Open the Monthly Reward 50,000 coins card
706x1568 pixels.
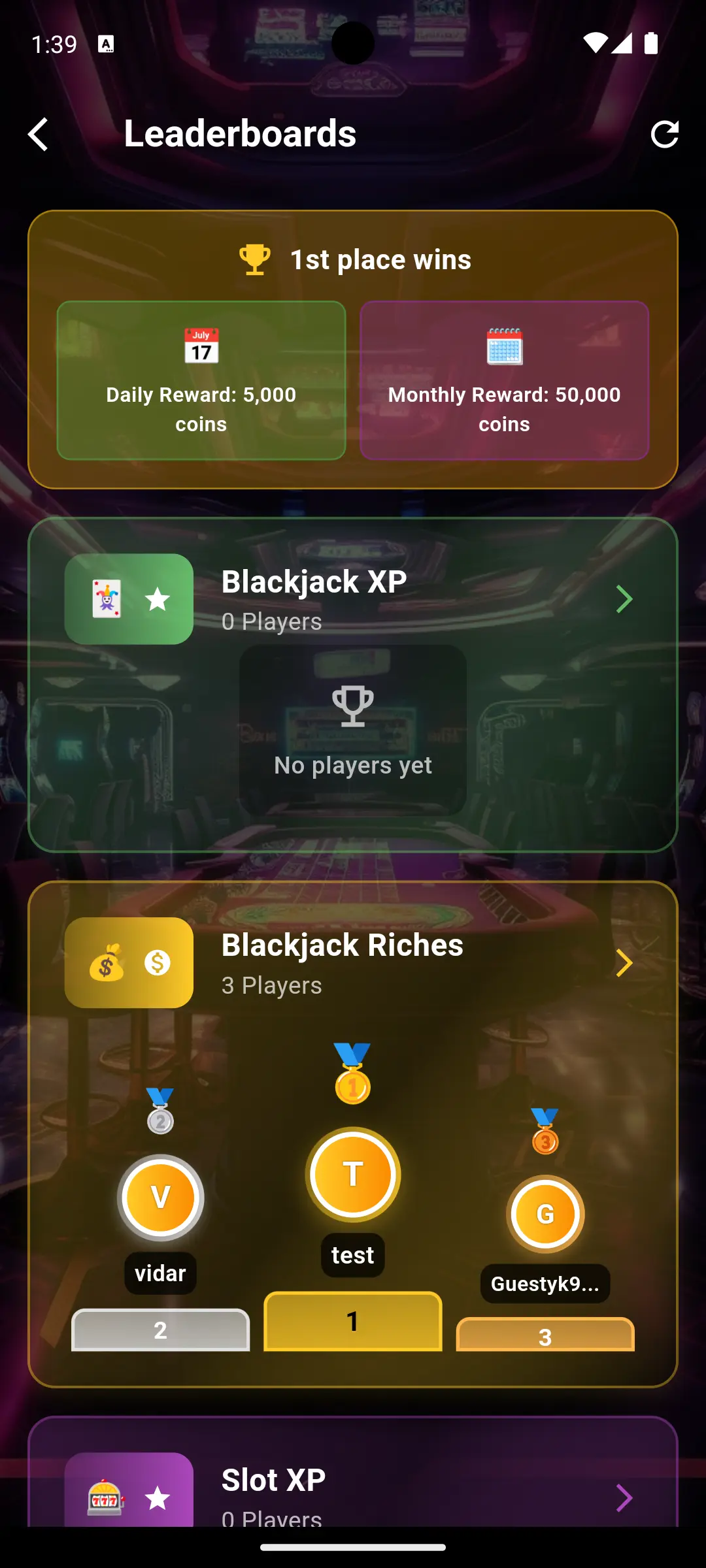(x=504, y=380)
